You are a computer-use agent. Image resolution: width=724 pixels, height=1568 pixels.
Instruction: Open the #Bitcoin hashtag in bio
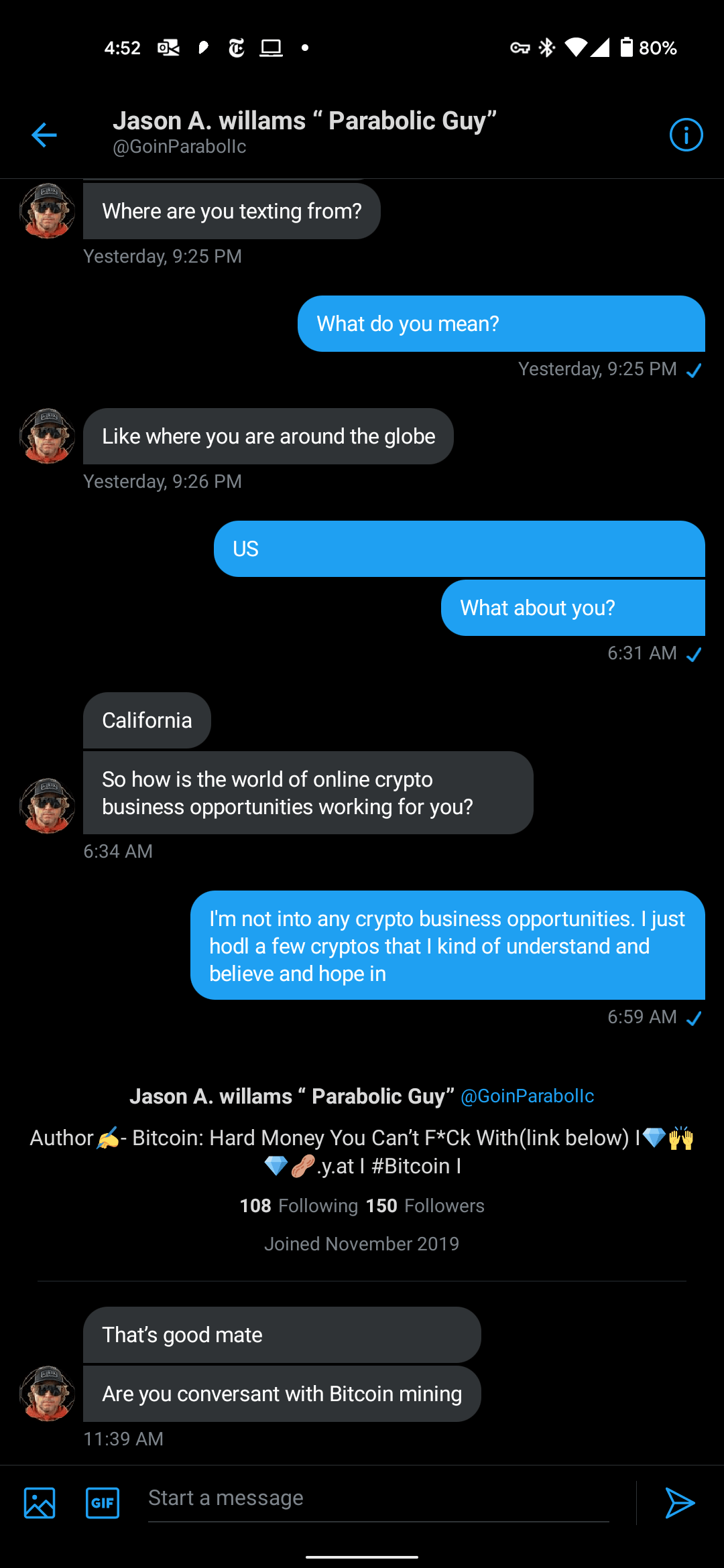[x=410, y=1167]
